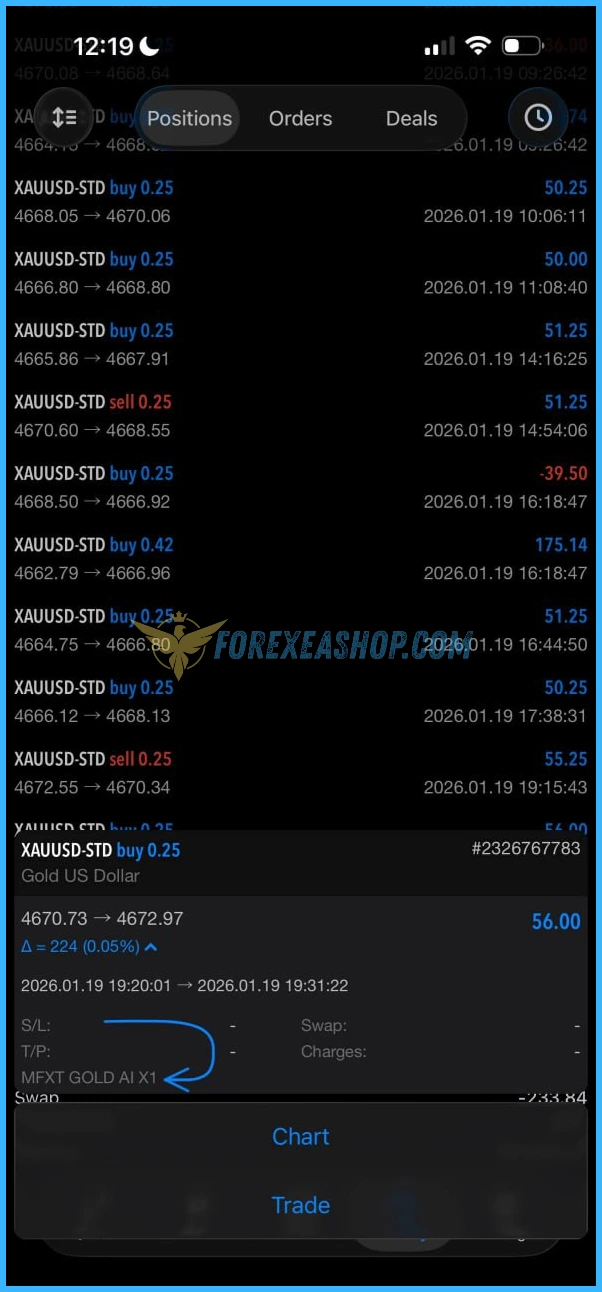The width and height of the screenshot is (602, 1292).
Task: Select the losing position showing -39.50
Action: 300,487
